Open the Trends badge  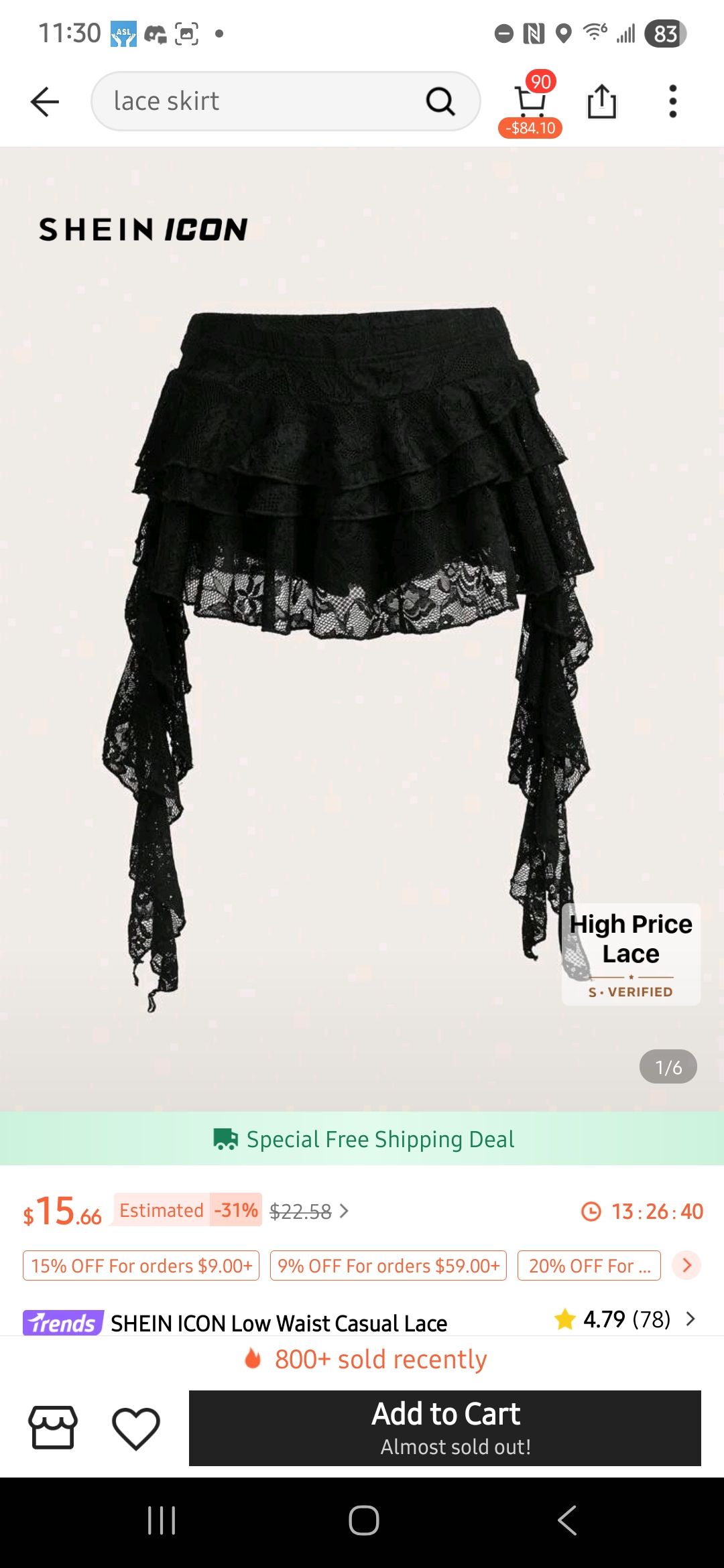63,1323
